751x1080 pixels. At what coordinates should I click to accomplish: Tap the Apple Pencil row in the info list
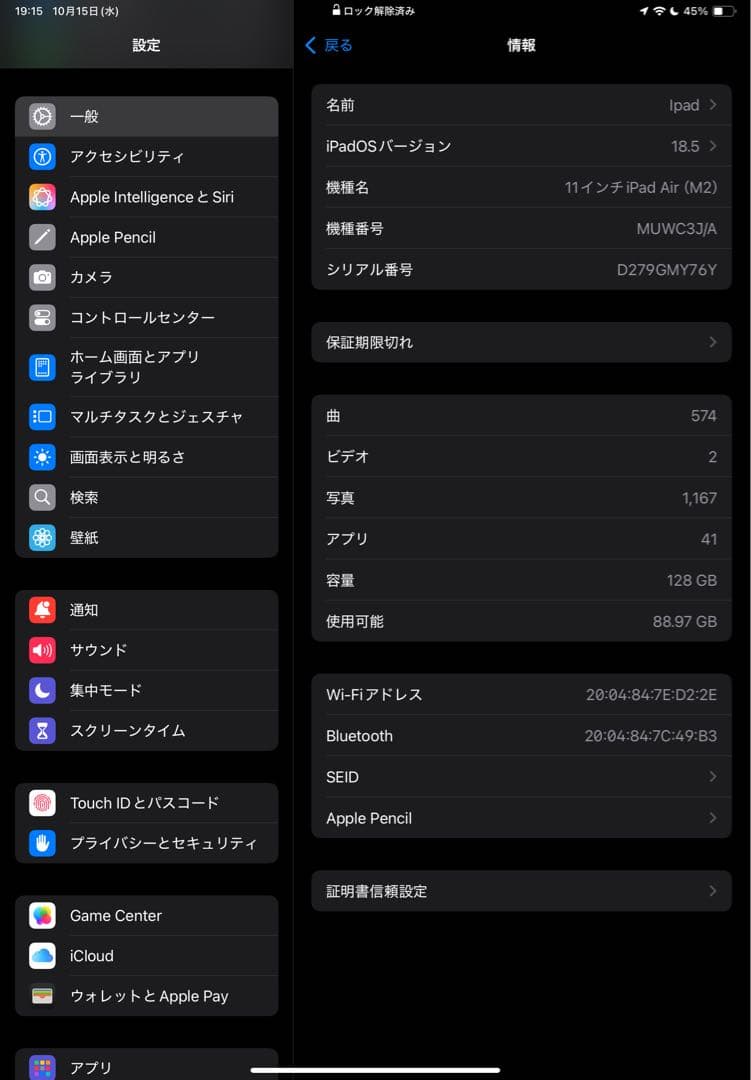tap(521, 818)
